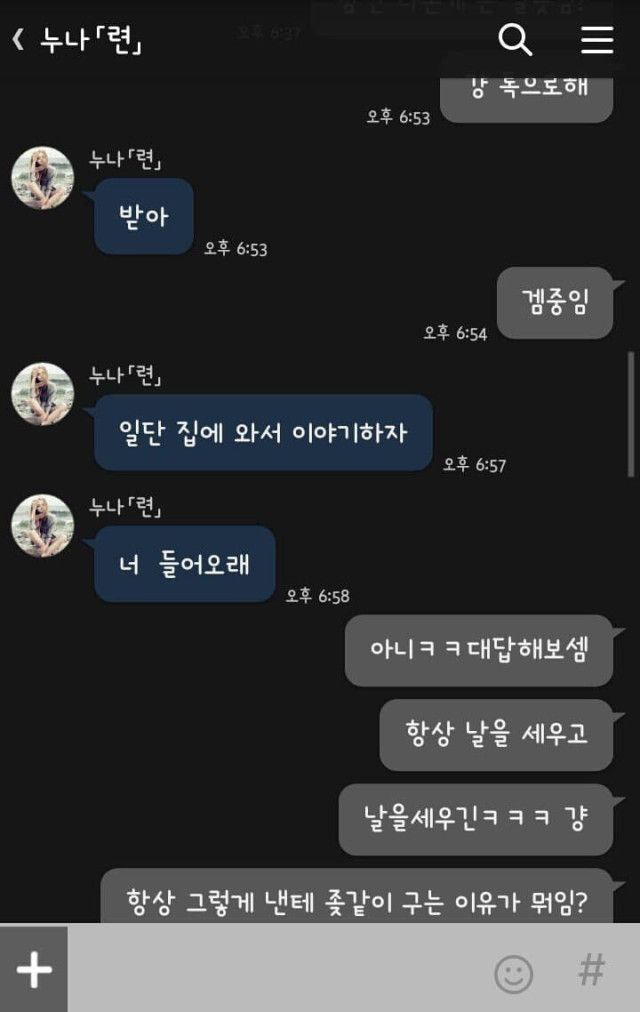Open 누나「련」 profile photo next to 받아
This screenshot has width=640, height=1012.
(x=42, y=178)
